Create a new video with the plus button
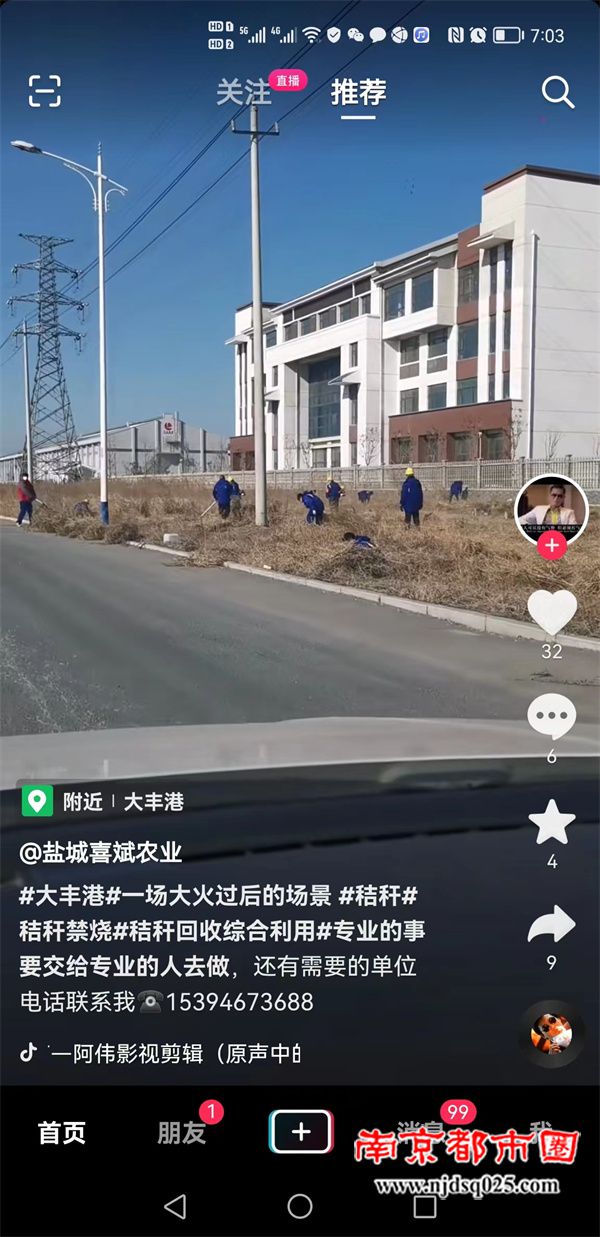This screenshot has width=600, height=1237. (300, 1132)
